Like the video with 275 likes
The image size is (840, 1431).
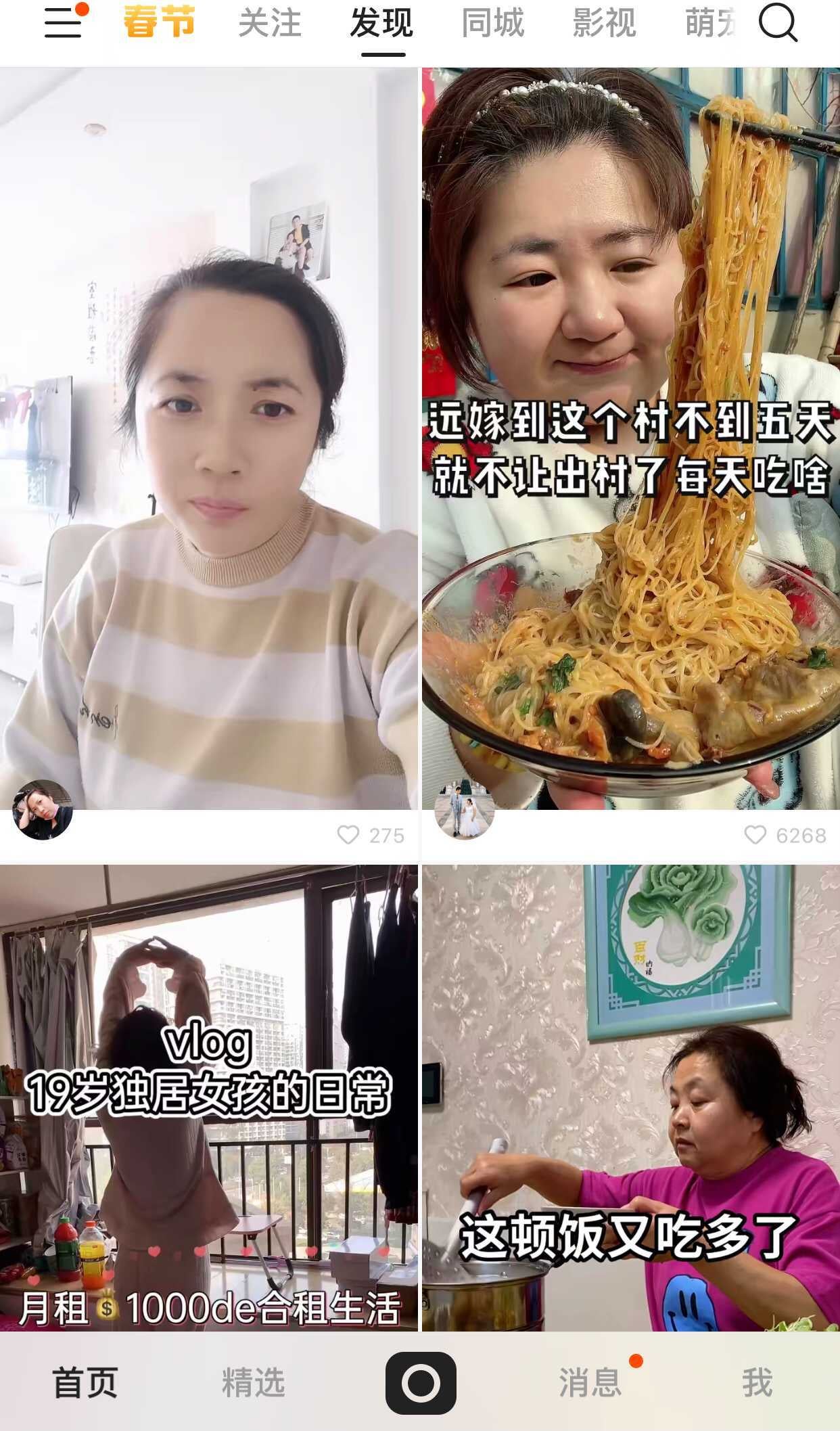coord(348,835)
